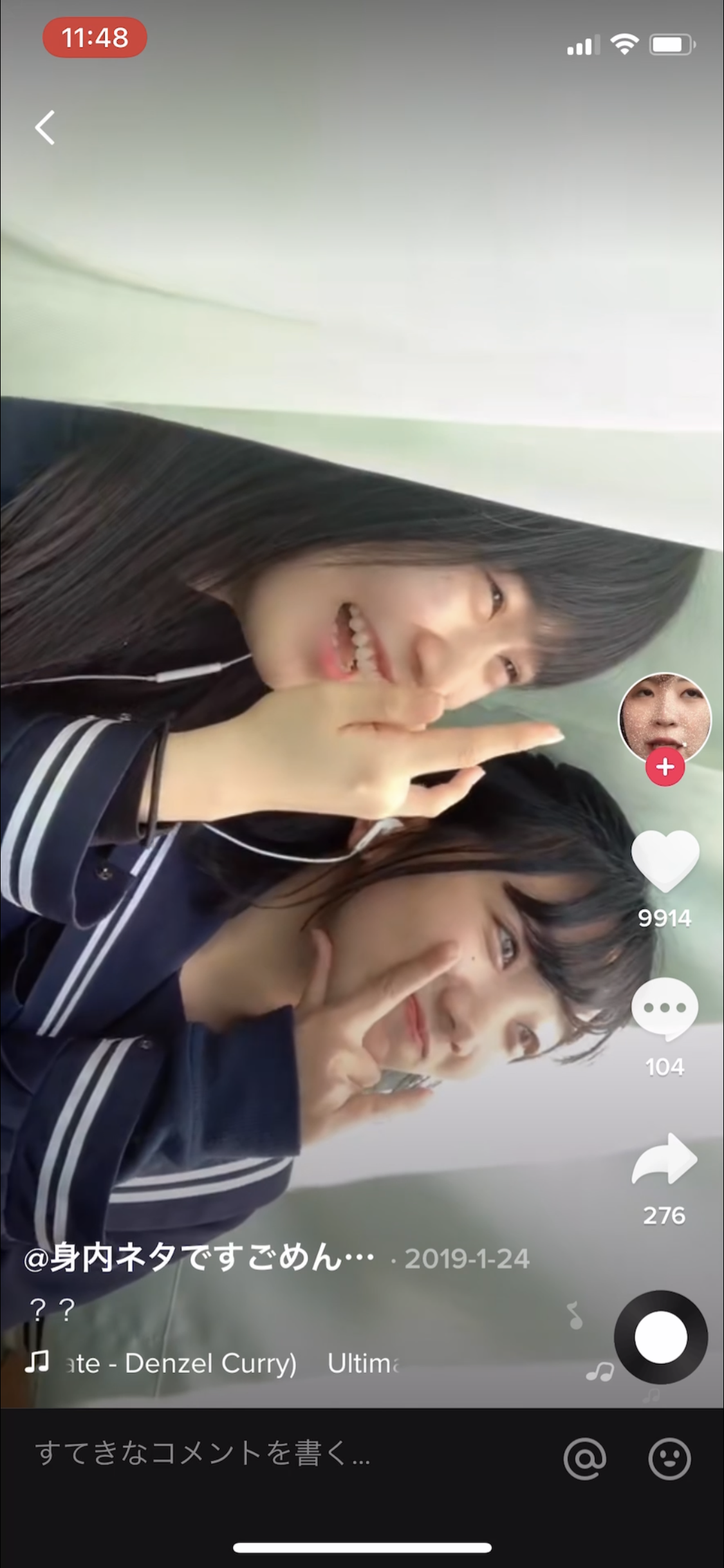The width and height of the screenshot is (724, 1568).
Task: Open the spinning music disc
Action: [x=661, y=1337]
